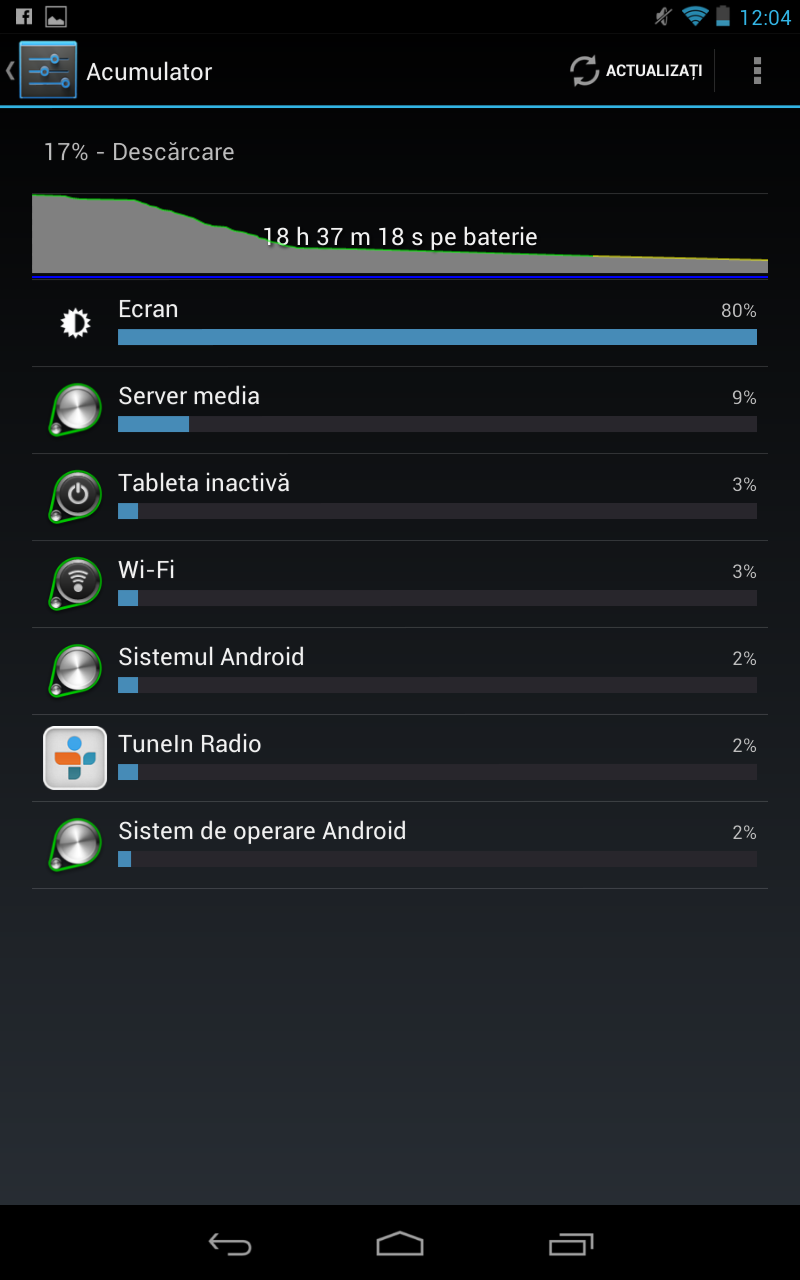Open the overflow menu
The height and width of the screenshot is (1280, 800).
(757, 71)
